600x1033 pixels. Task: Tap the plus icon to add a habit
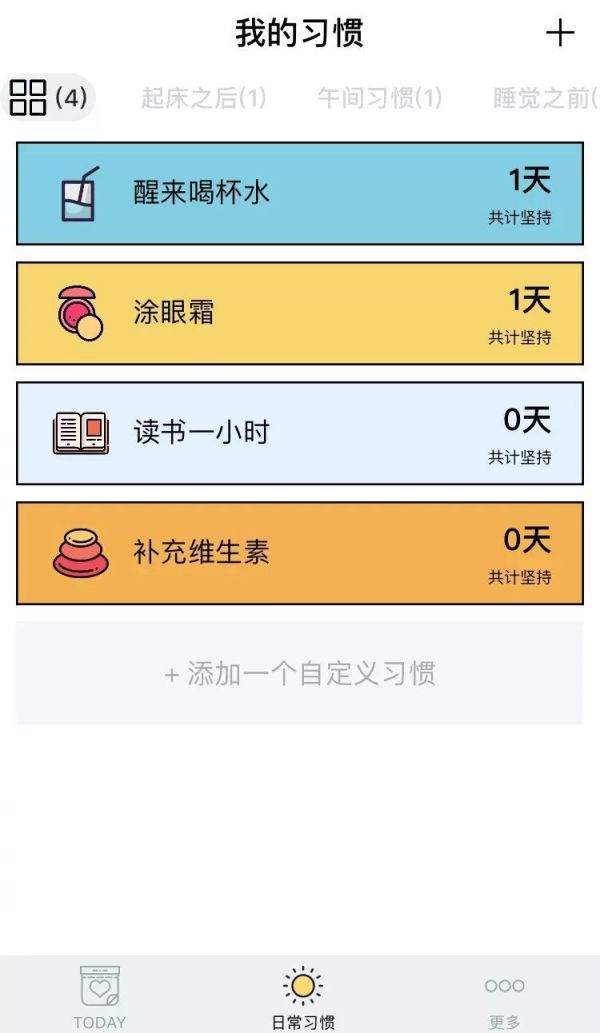(560, 33)
